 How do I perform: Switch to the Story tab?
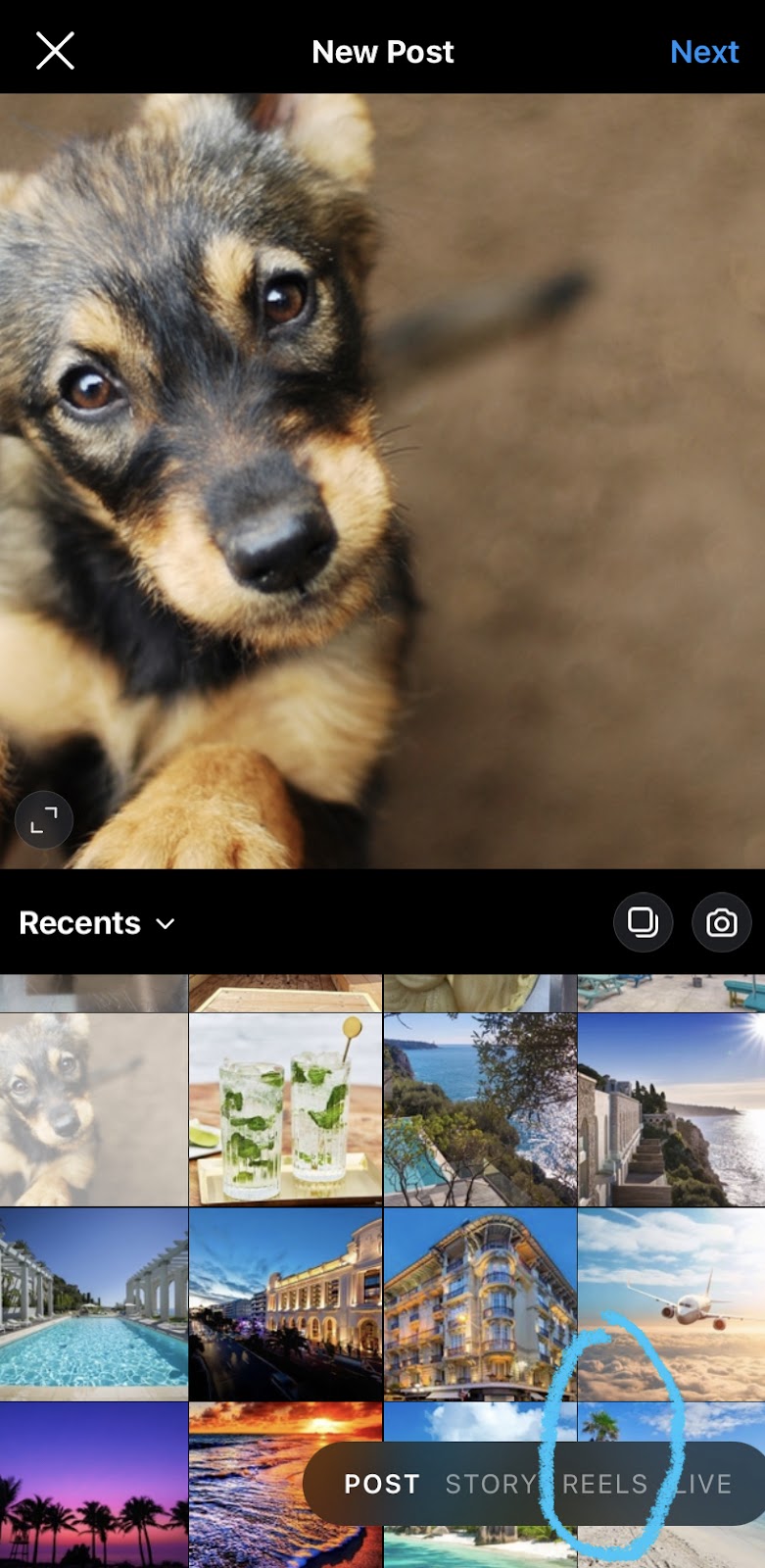point(490,1484)
